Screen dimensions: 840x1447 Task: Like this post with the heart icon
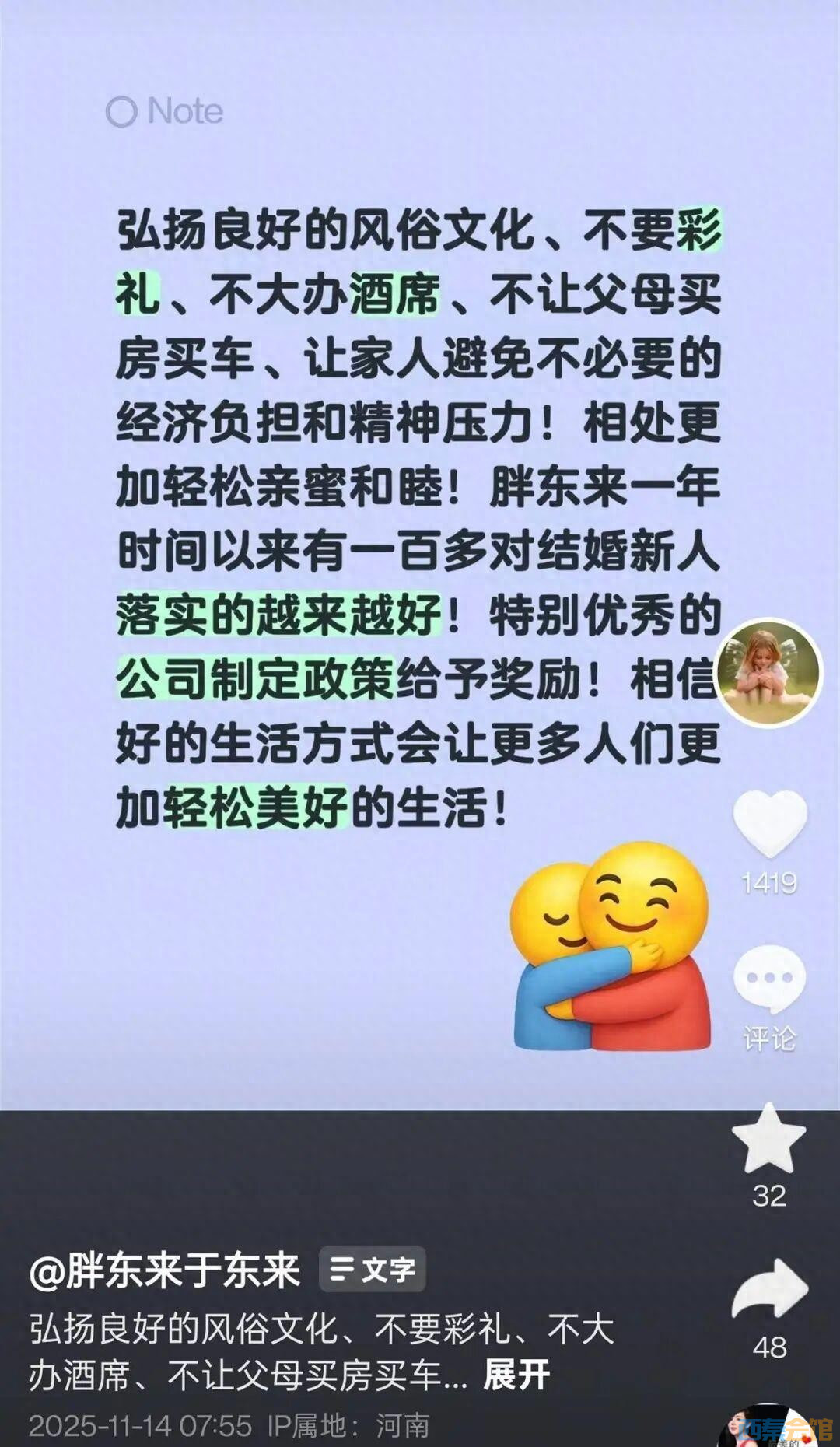click(x=769, y=824)
